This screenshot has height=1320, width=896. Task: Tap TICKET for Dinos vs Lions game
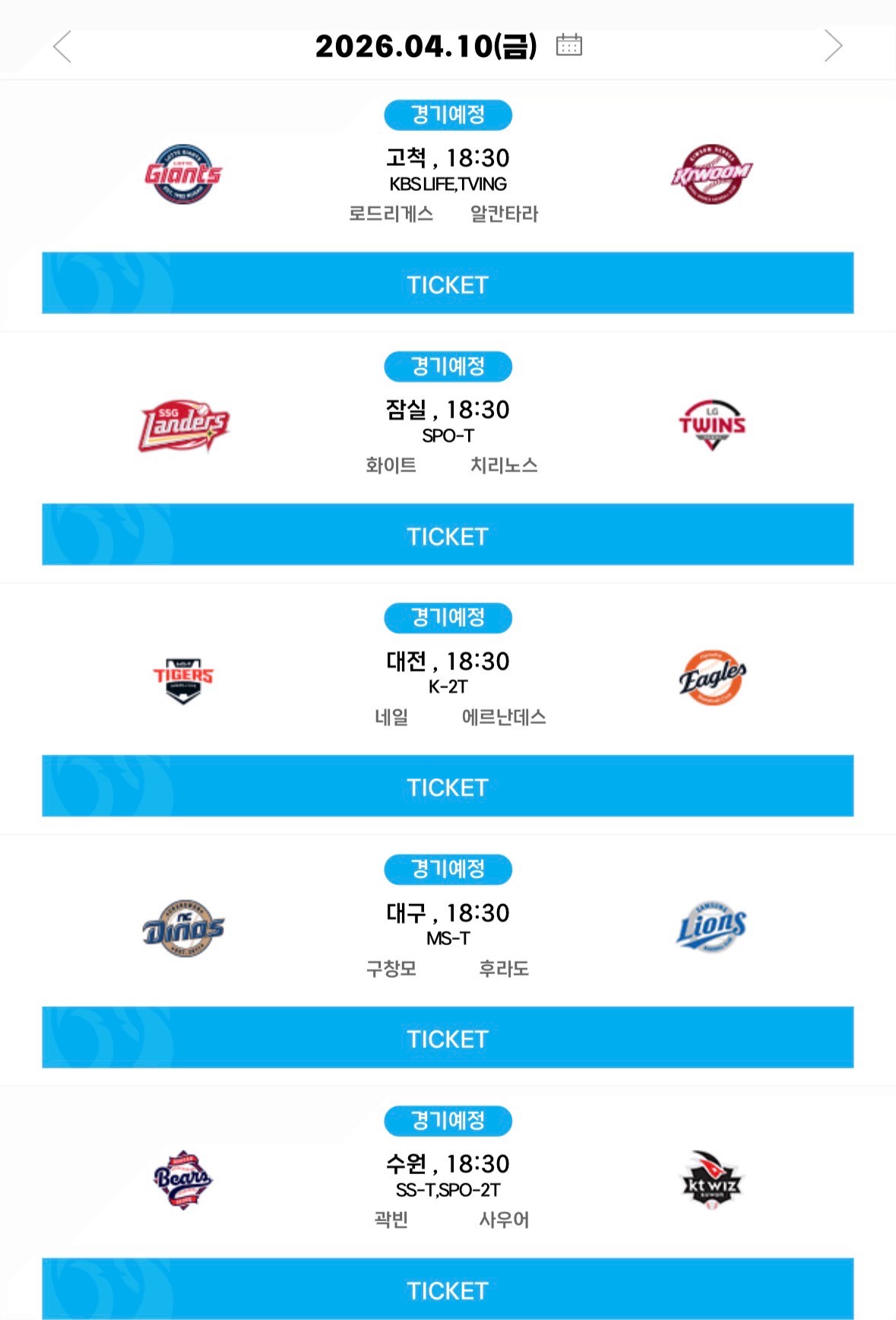coord(448,1038)
